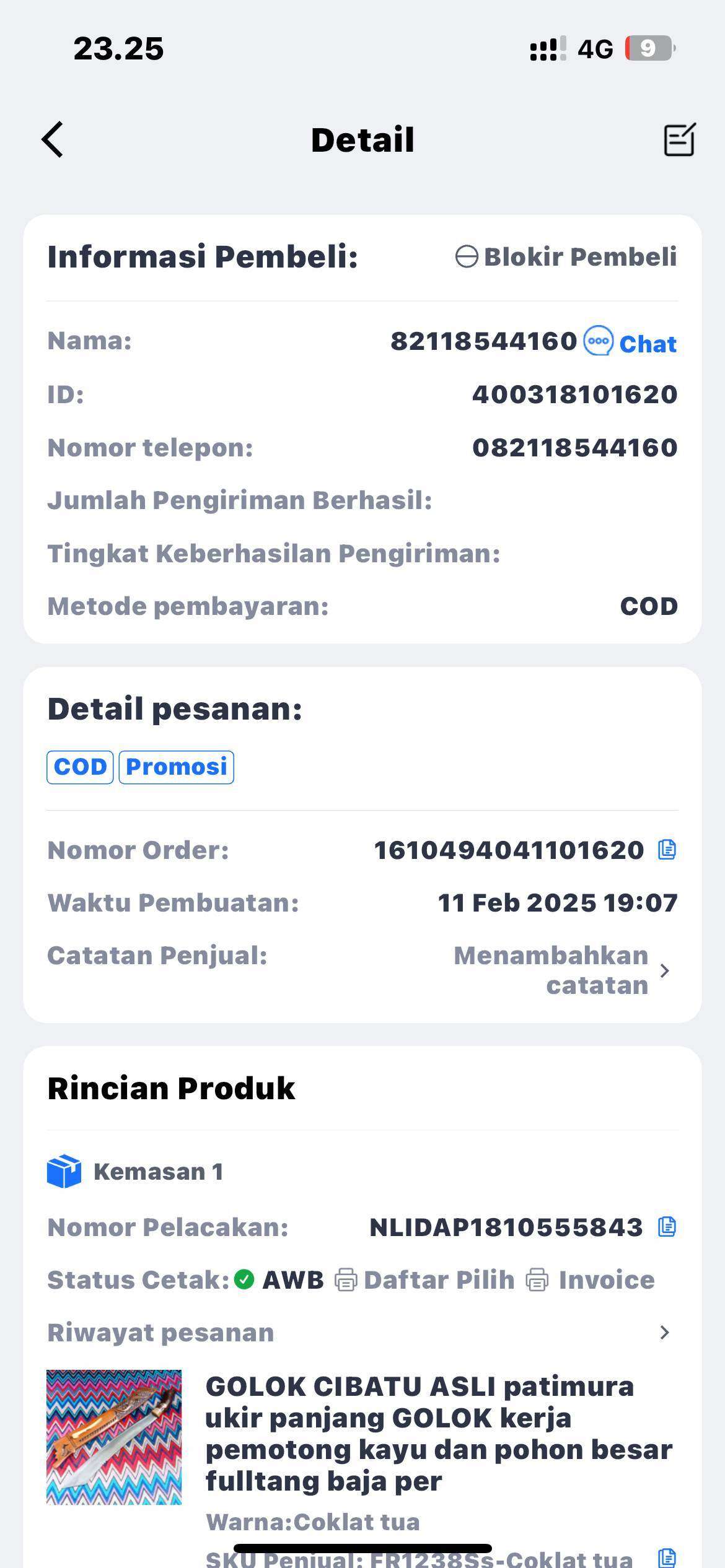This screenshot has width=725, height=1568.
Task: Add a seller note via Menambahkan catatan
Action: (x=561, y=970)
